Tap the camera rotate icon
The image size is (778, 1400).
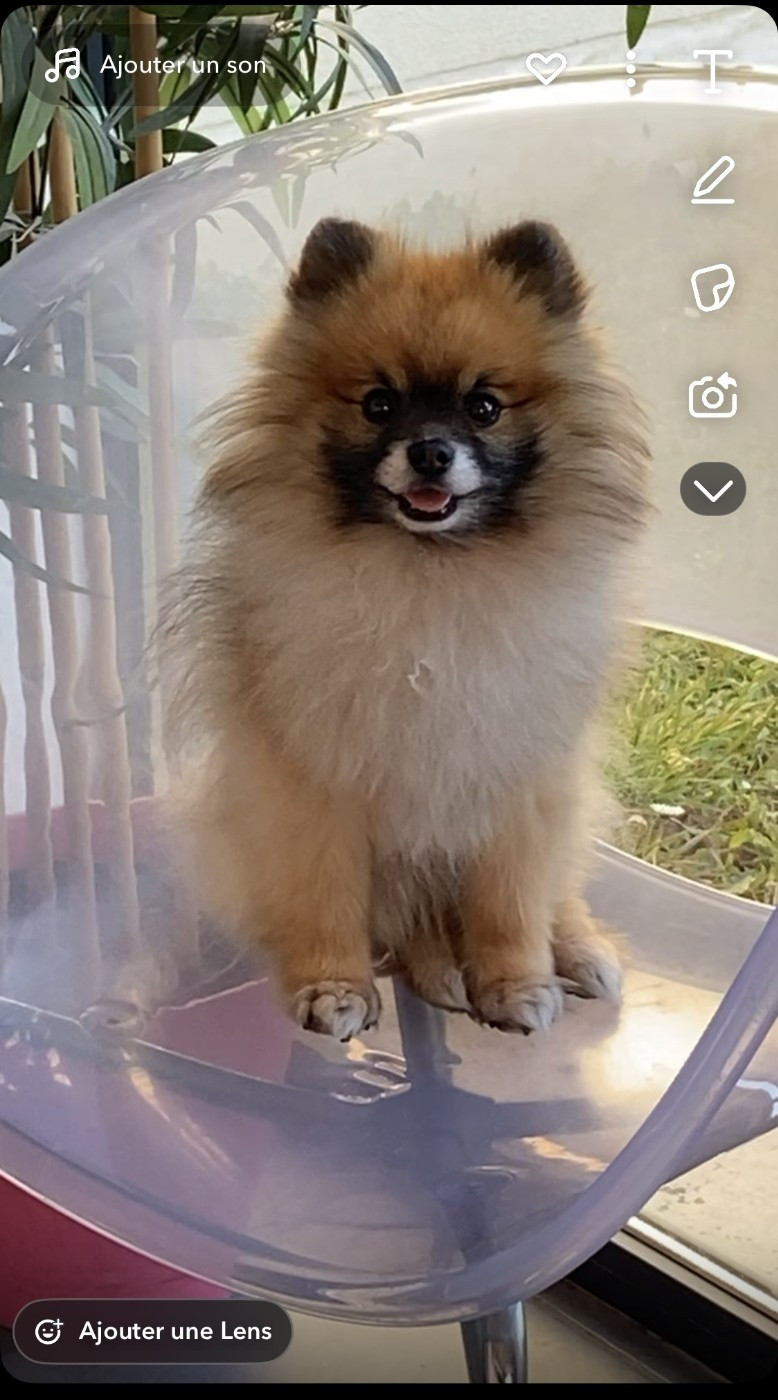[713, 396]
